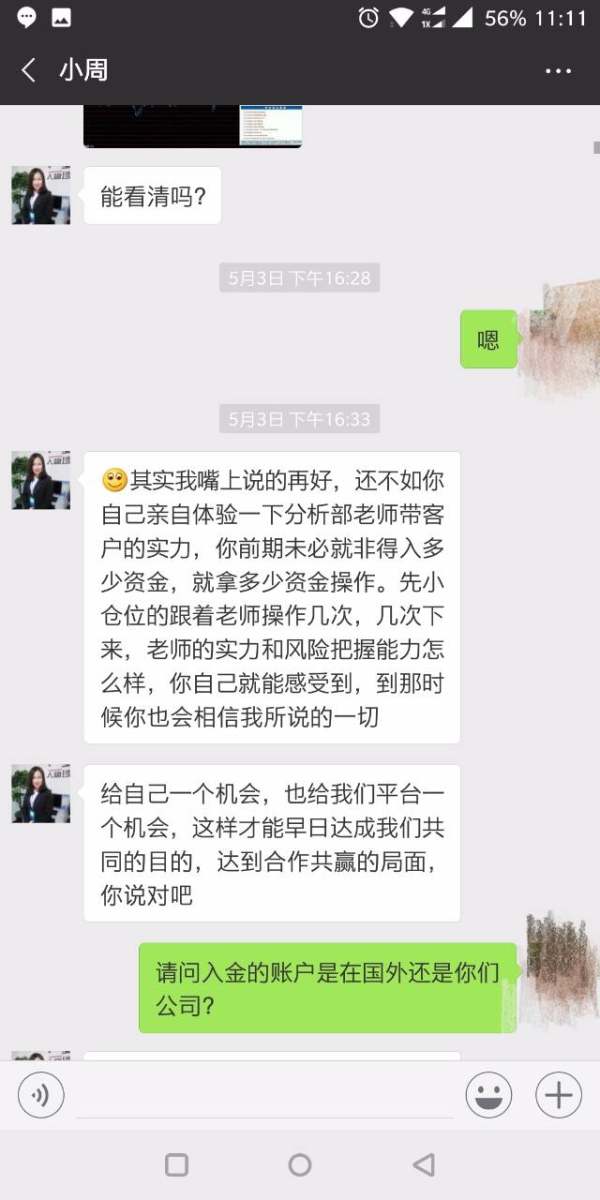Open the image message at the top
Image resolution: width=600 pixels, height=1200 pixels.
192,126
